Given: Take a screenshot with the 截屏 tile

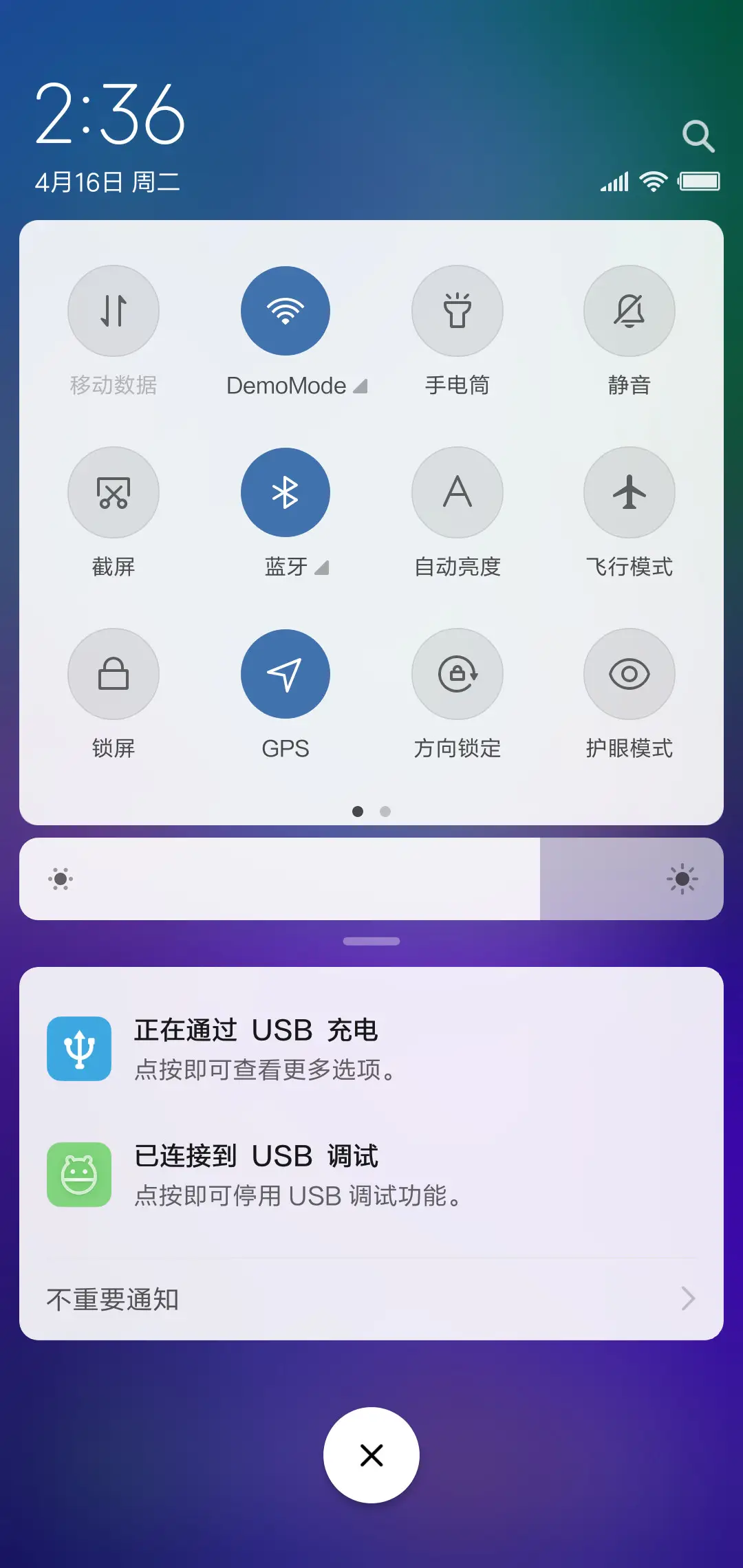Looking at the screenshot, I should coord(114,492).
